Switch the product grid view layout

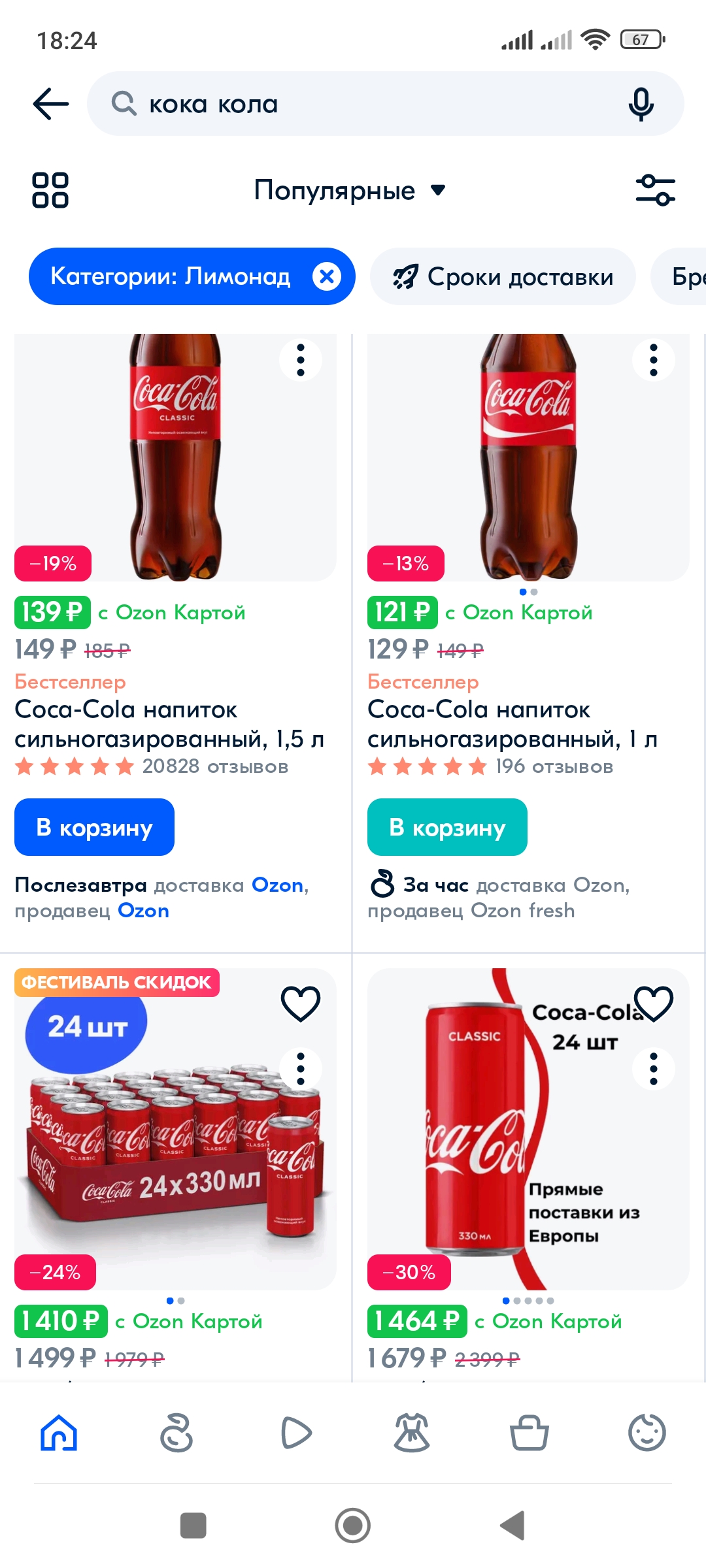50,190
